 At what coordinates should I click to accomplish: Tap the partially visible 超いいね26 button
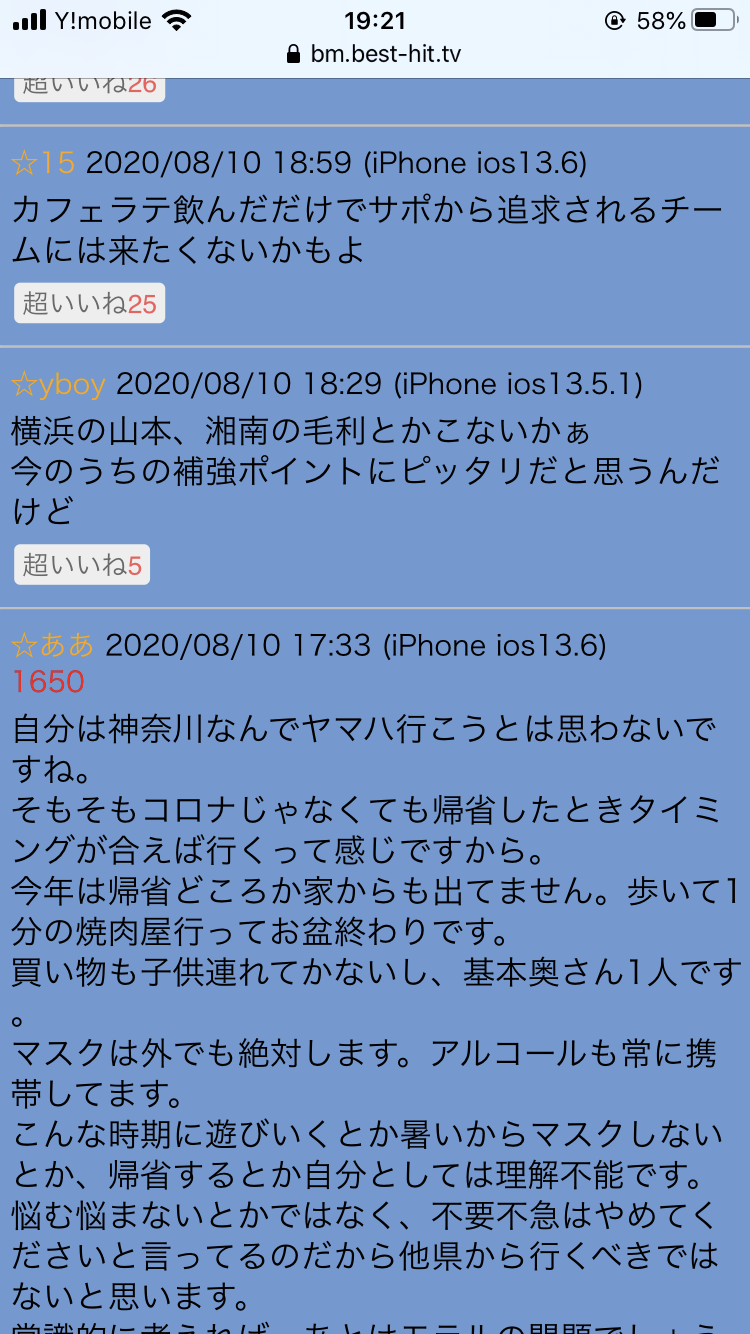89,87
